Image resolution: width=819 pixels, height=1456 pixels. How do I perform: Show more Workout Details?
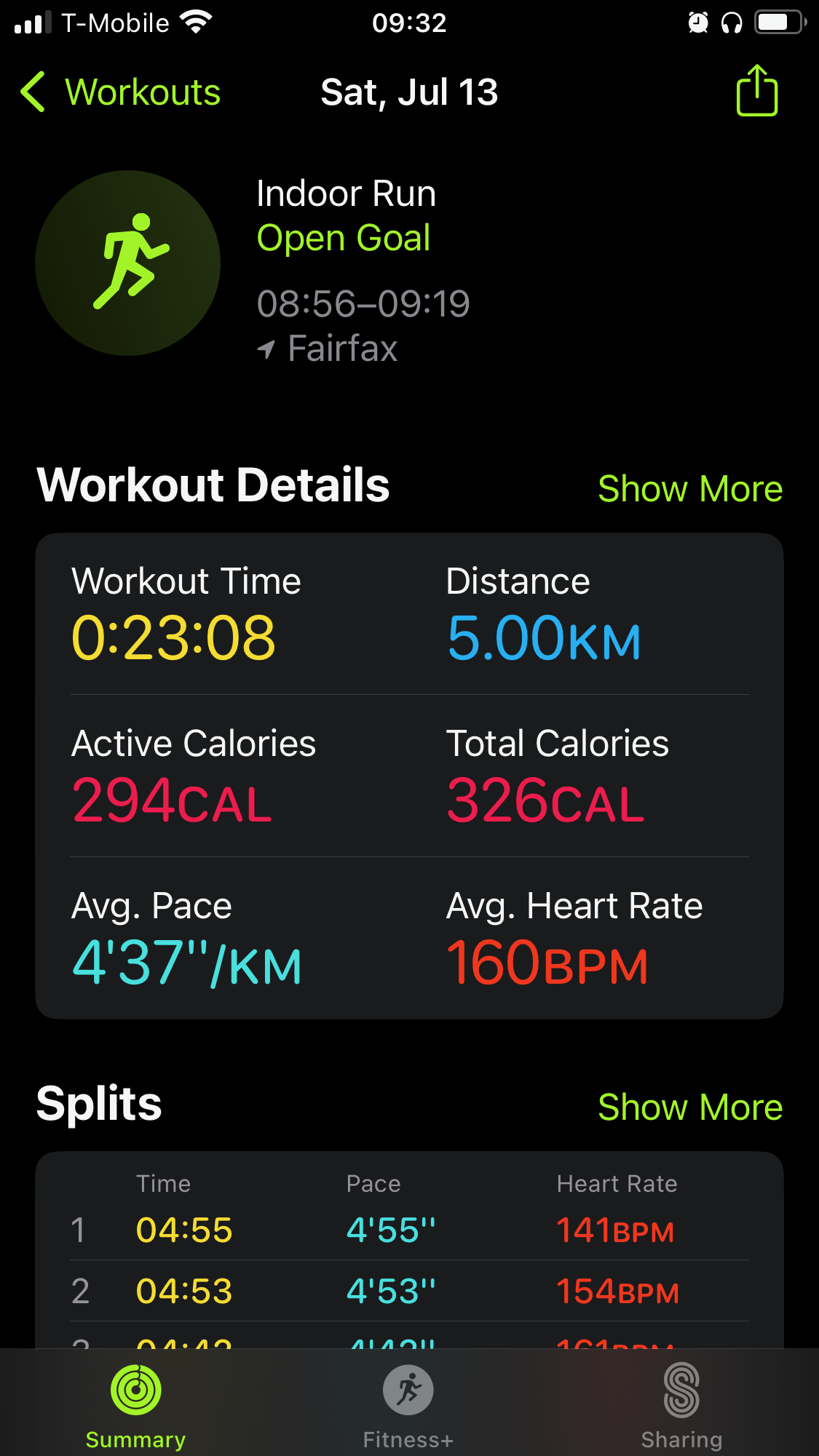tap(690, 488)
